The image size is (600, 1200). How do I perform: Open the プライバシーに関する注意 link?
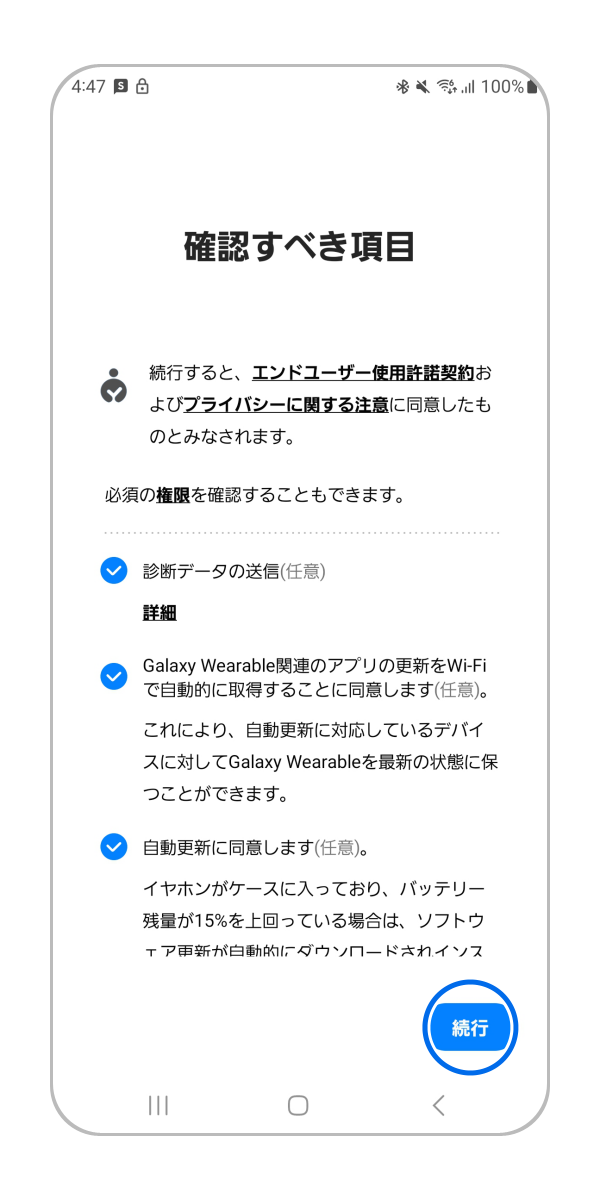click(286, 405)
